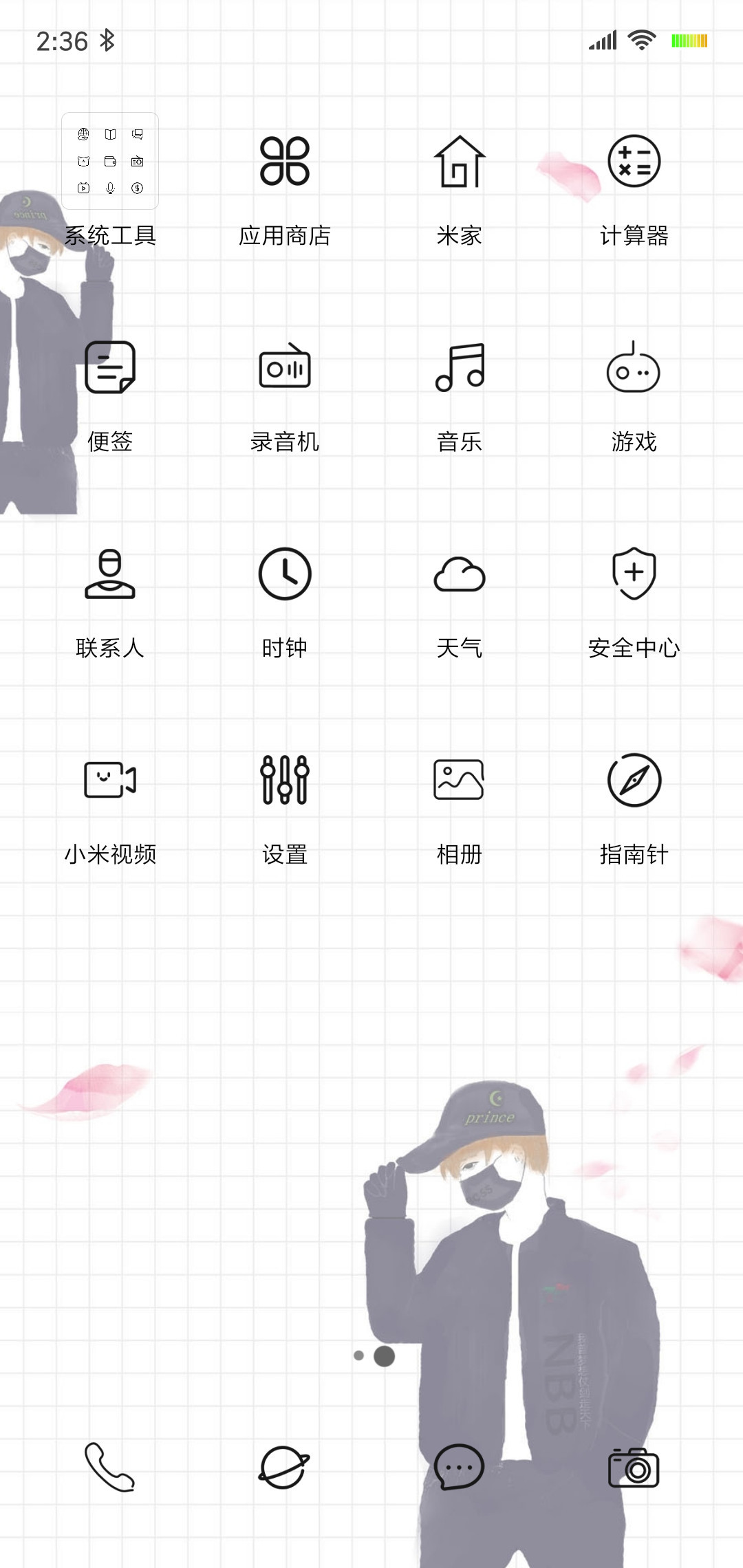This screenshot has width=743, height=1568.
Task: Check 天气 weather app
Action: tap(460, 574)
